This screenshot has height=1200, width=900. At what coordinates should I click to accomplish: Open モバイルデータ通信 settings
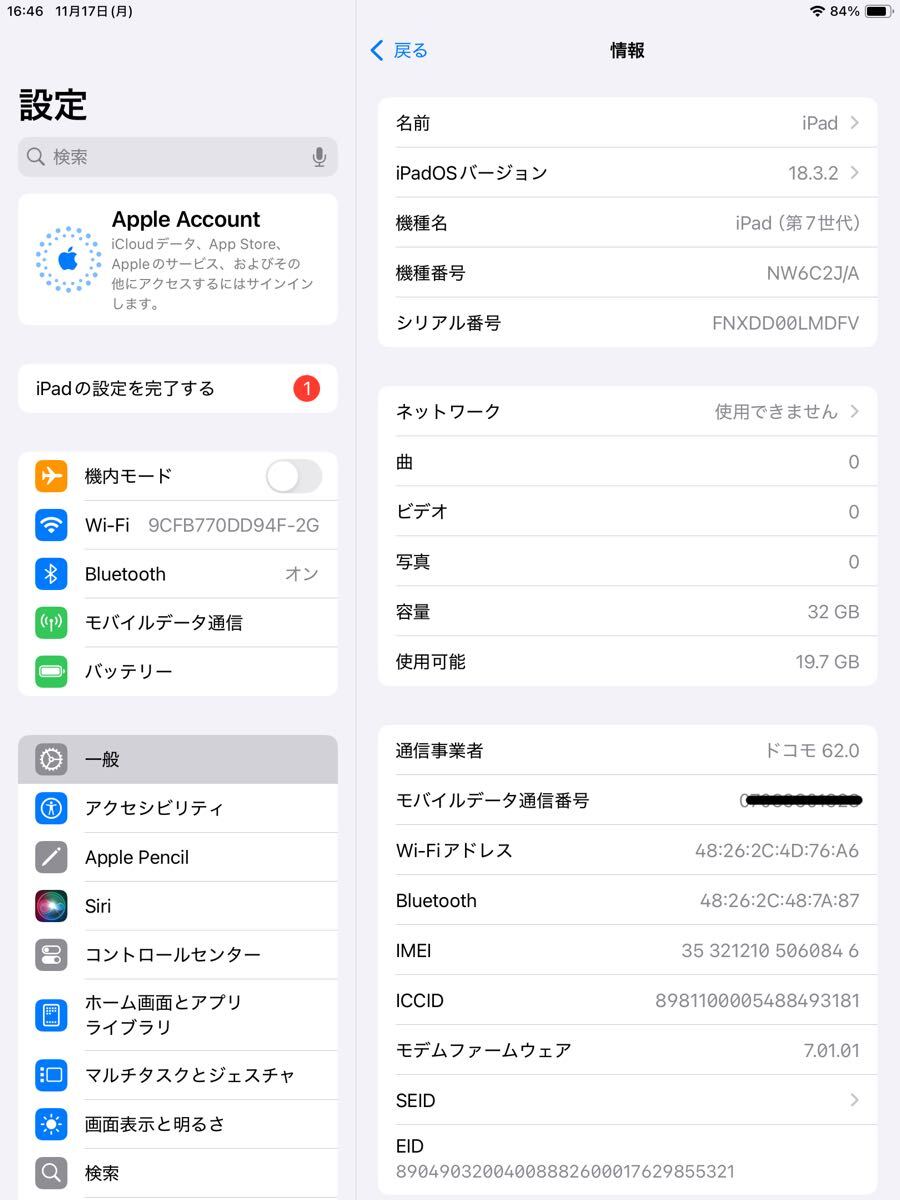(178, 623)
